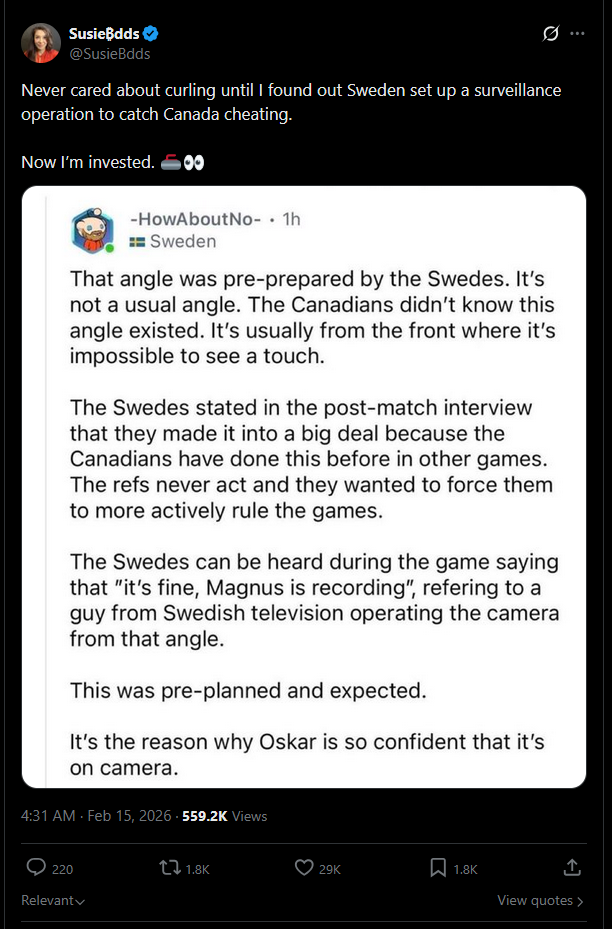
Task: Bookmark this post
Action: tap(439, 868)
